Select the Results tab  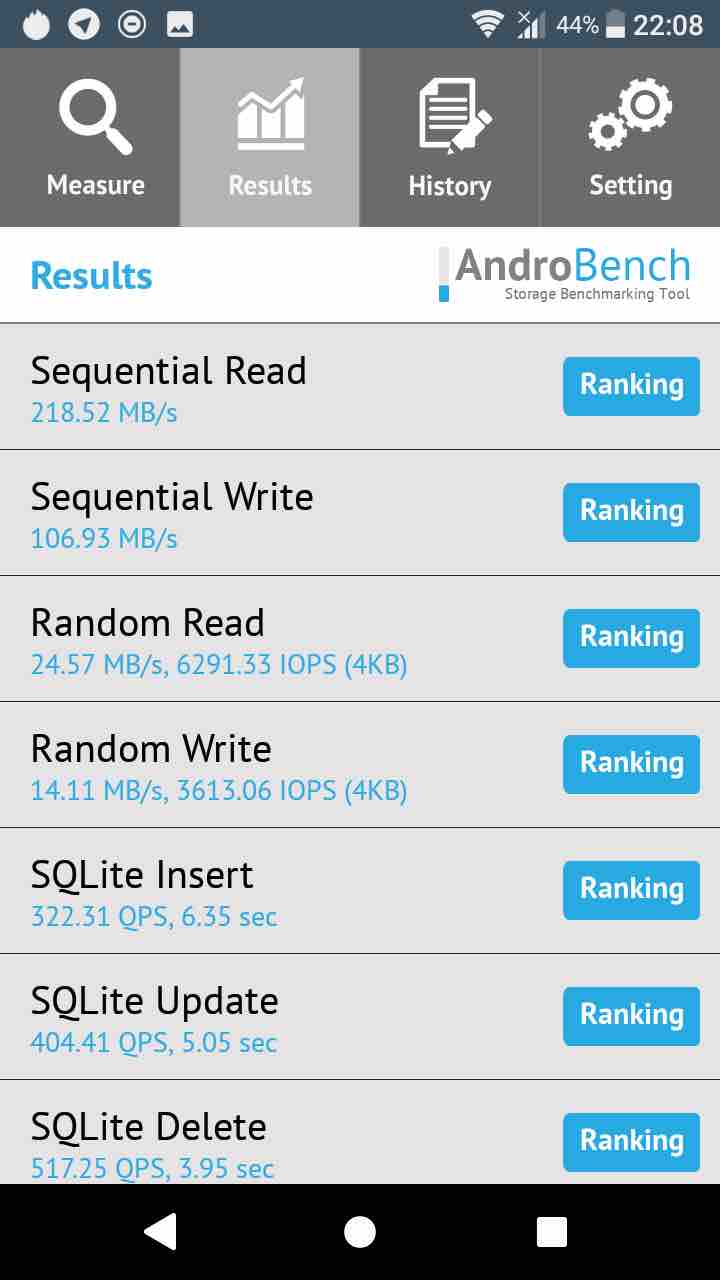pos(270,138)
